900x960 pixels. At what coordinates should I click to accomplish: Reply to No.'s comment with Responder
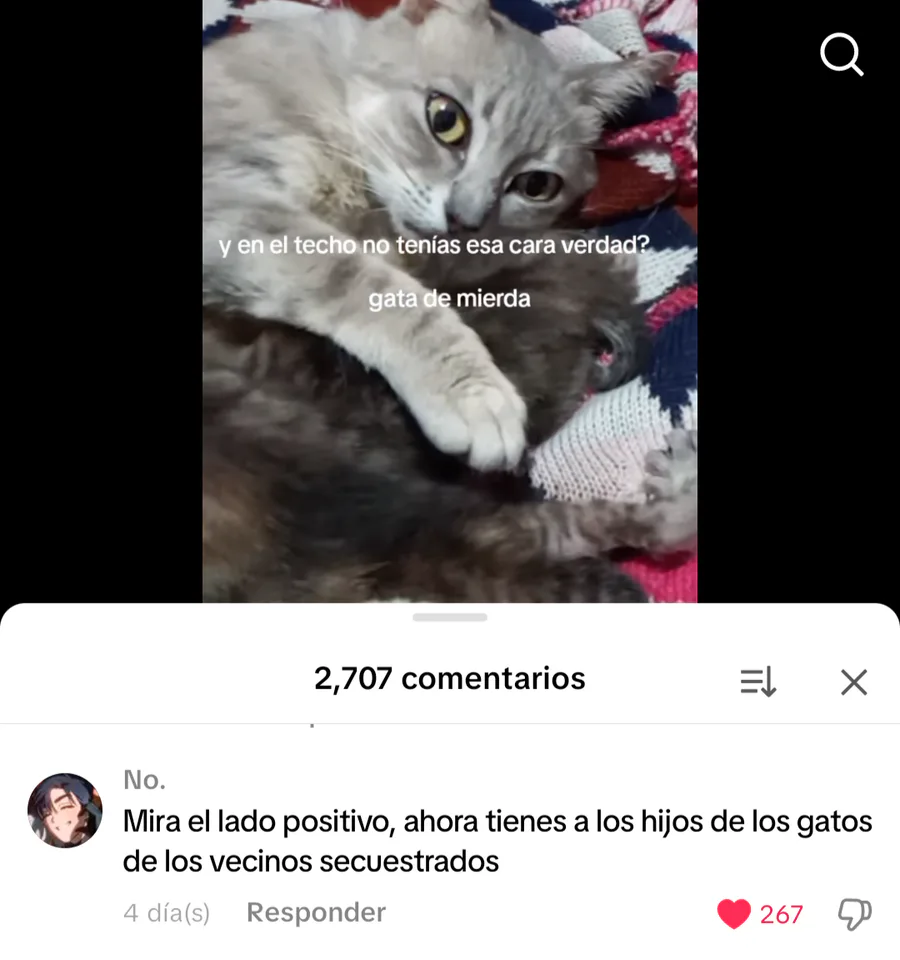click(x=316, y=912)
